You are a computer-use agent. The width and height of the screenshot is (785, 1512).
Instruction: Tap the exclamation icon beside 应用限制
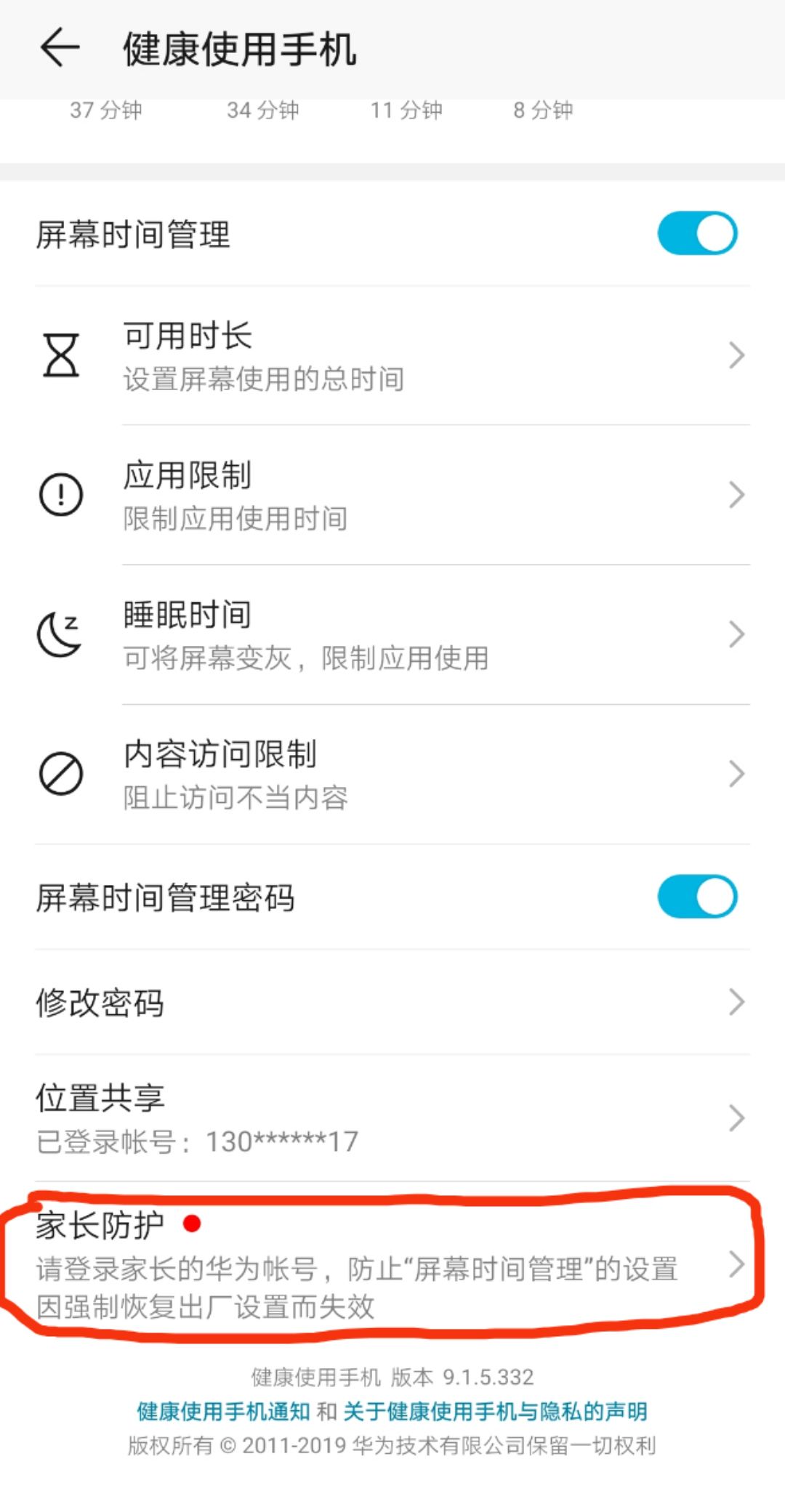tap(62, 495)
